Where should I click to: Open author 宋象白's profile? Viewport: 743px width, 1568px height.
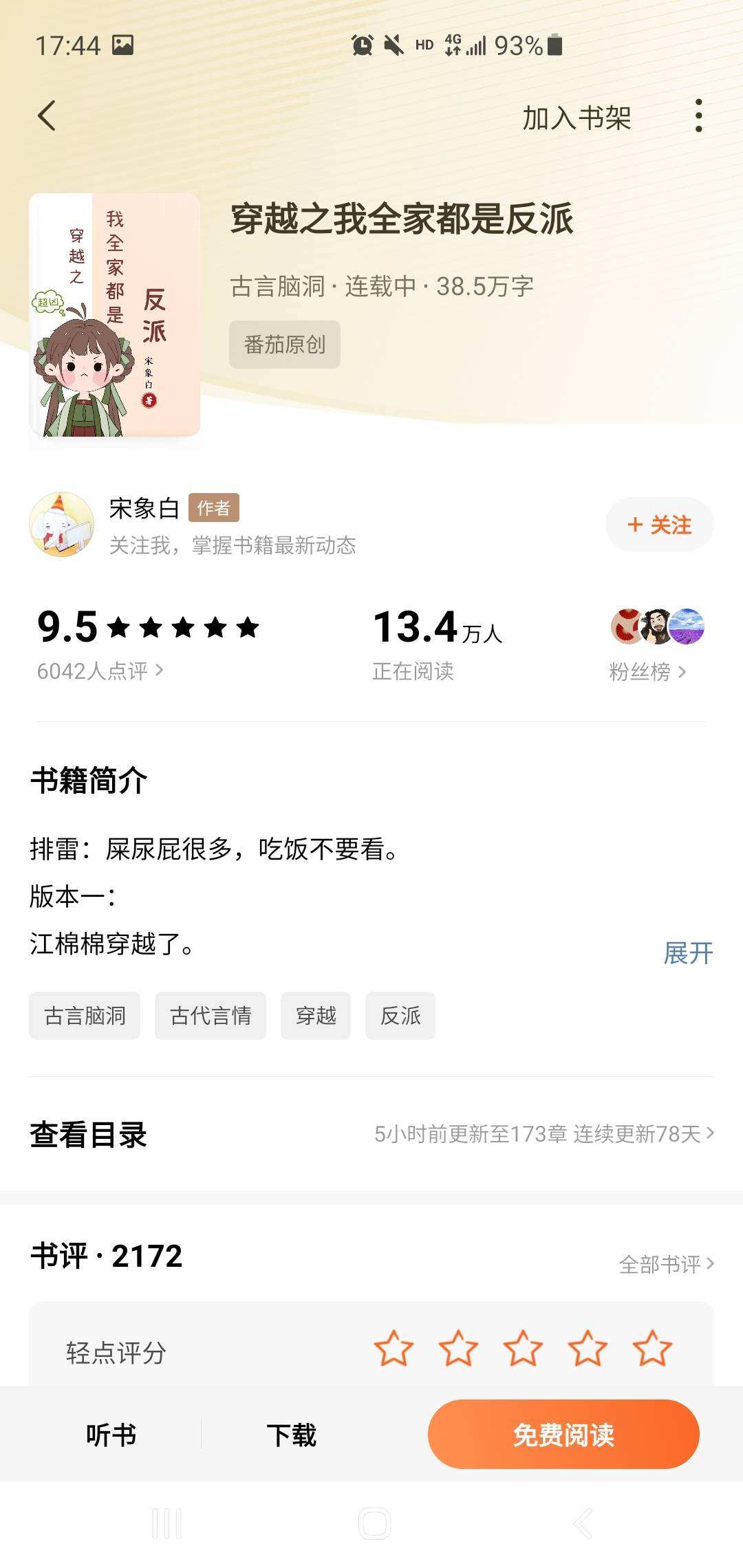point(144,508)
